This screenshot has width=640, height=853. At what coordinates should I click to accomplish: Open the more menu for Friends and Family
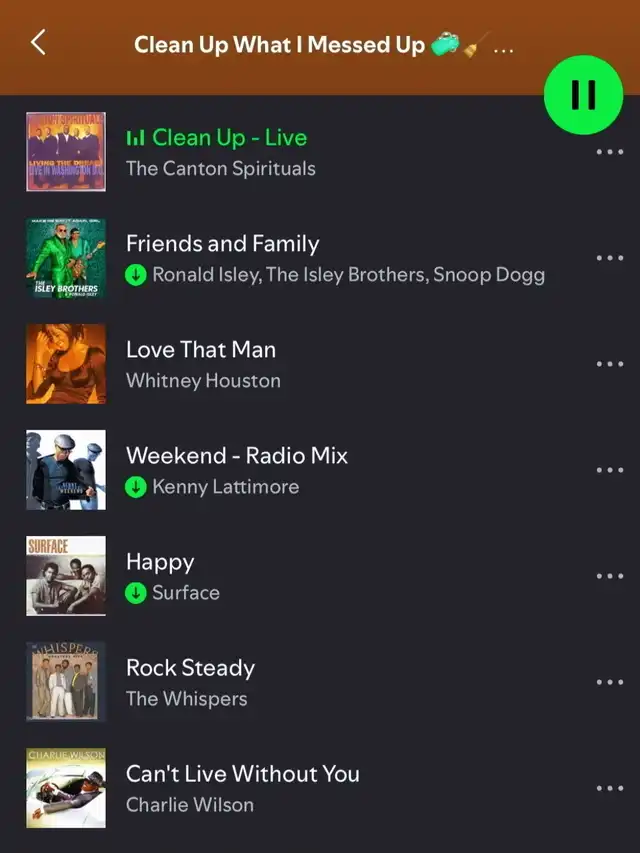click(609, 258)
